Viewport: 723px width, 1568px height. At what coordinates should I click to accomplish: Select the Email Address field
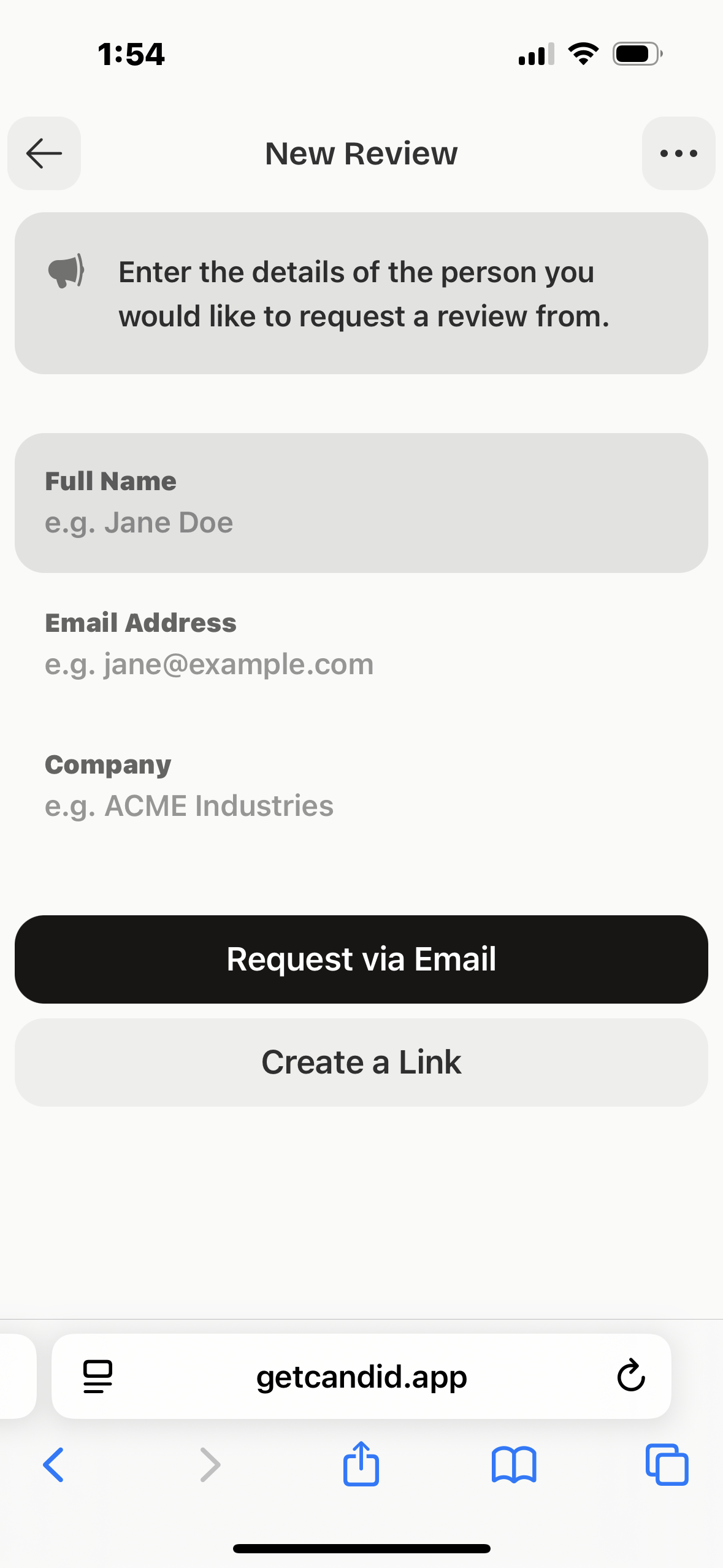[x=361, y=645]
